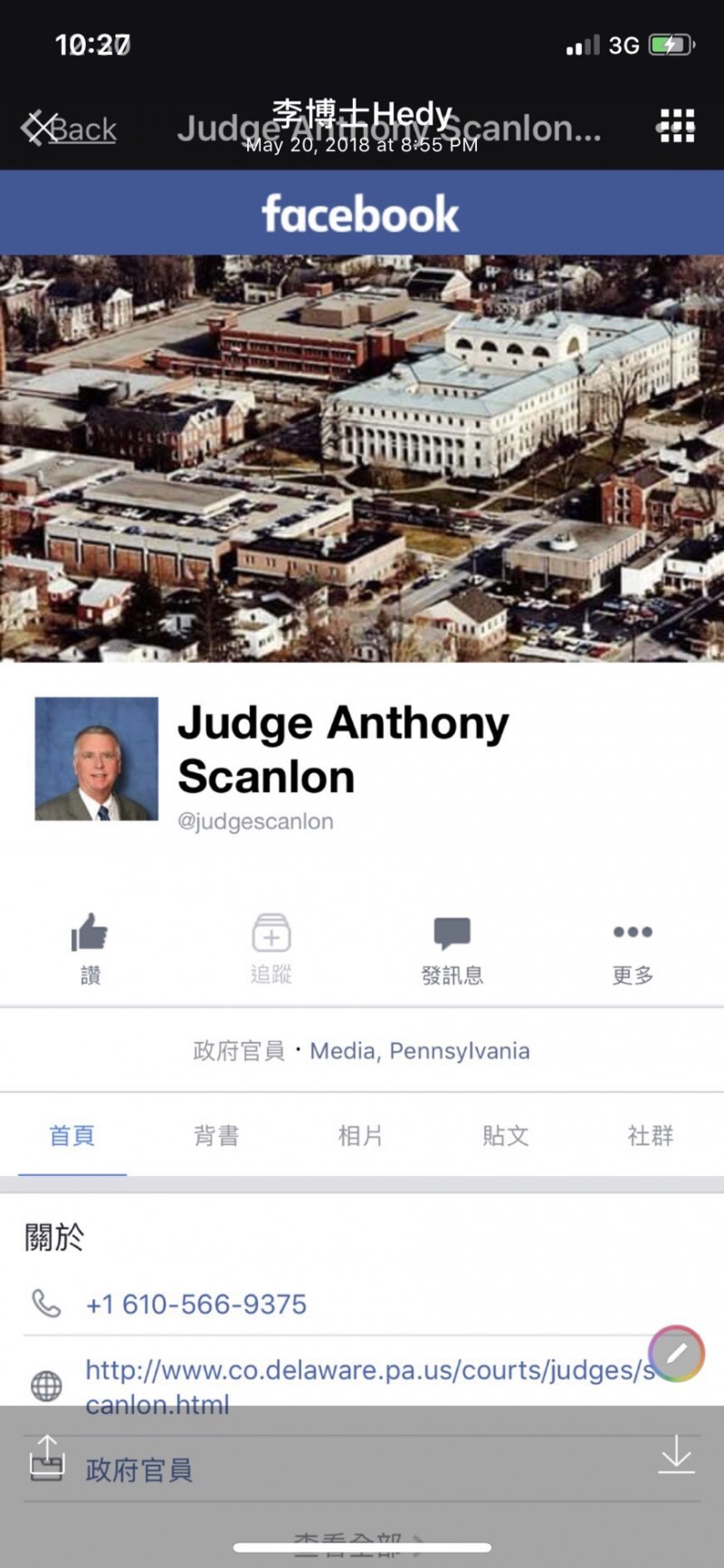Call the phone number +1 610-566-9375
The height and width of the screenshot is (1568, 724).
point(195,1305)
